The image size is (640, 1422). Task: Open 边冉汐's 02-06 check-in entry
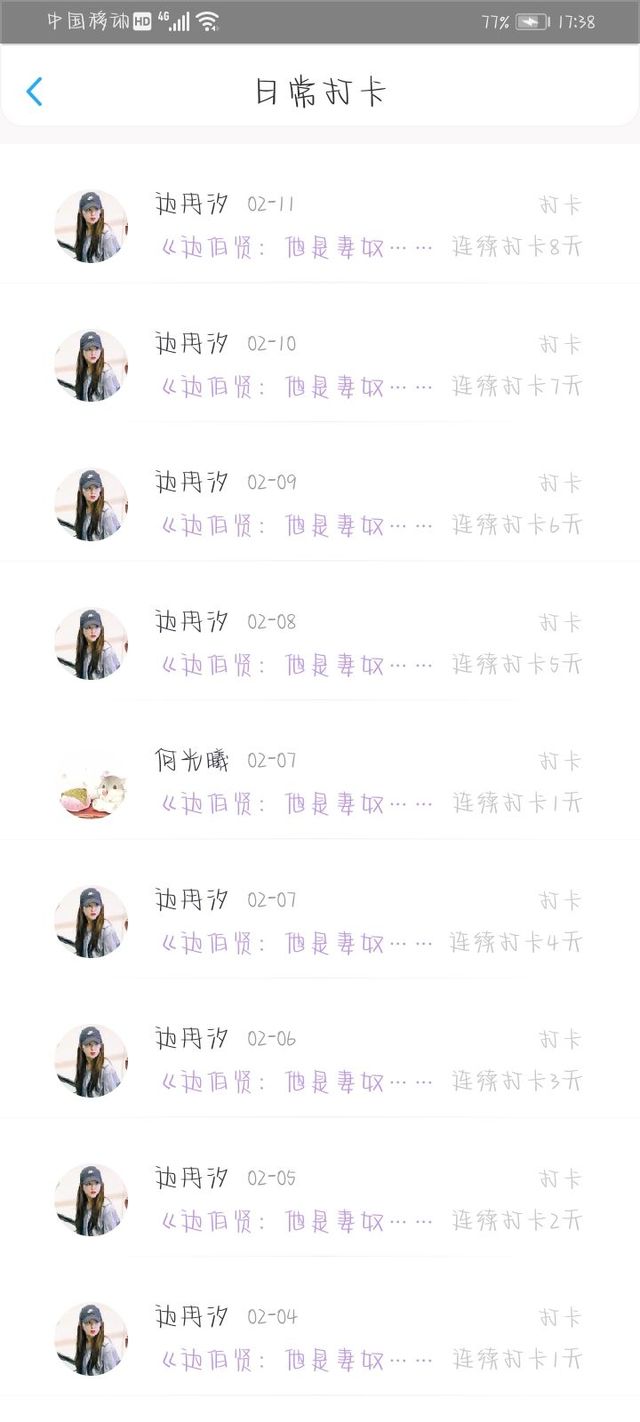coord(320,1059)
